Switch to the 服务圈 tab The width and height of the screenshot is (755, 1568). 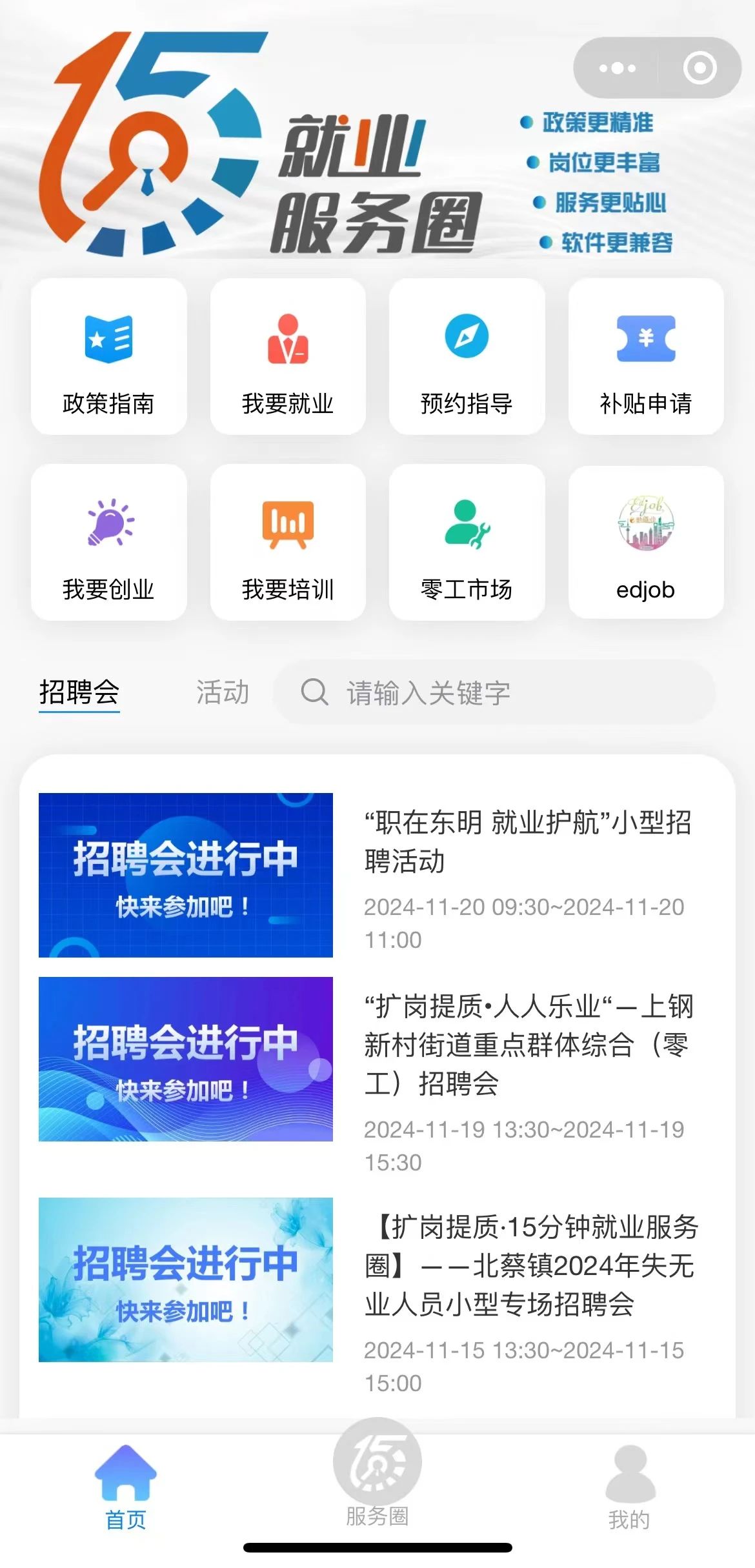tap(377, 1484)
